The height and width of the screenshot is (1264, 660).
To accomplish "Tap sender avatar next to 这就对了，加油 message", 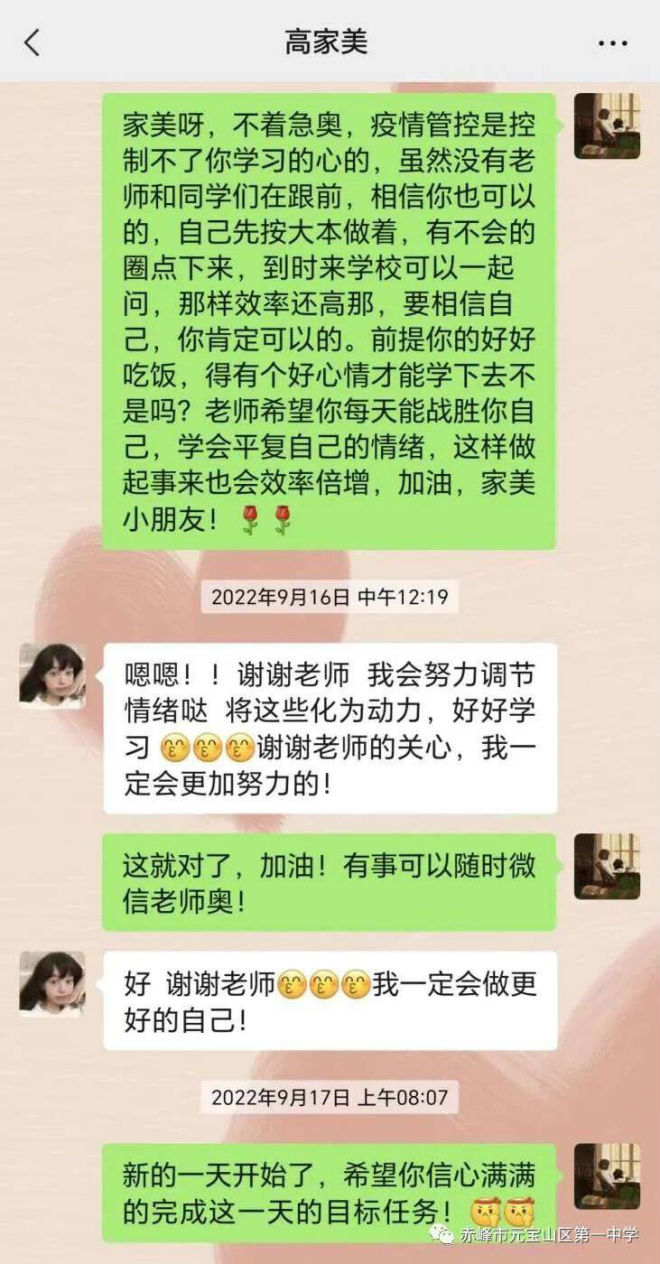I will pos(606,866).
